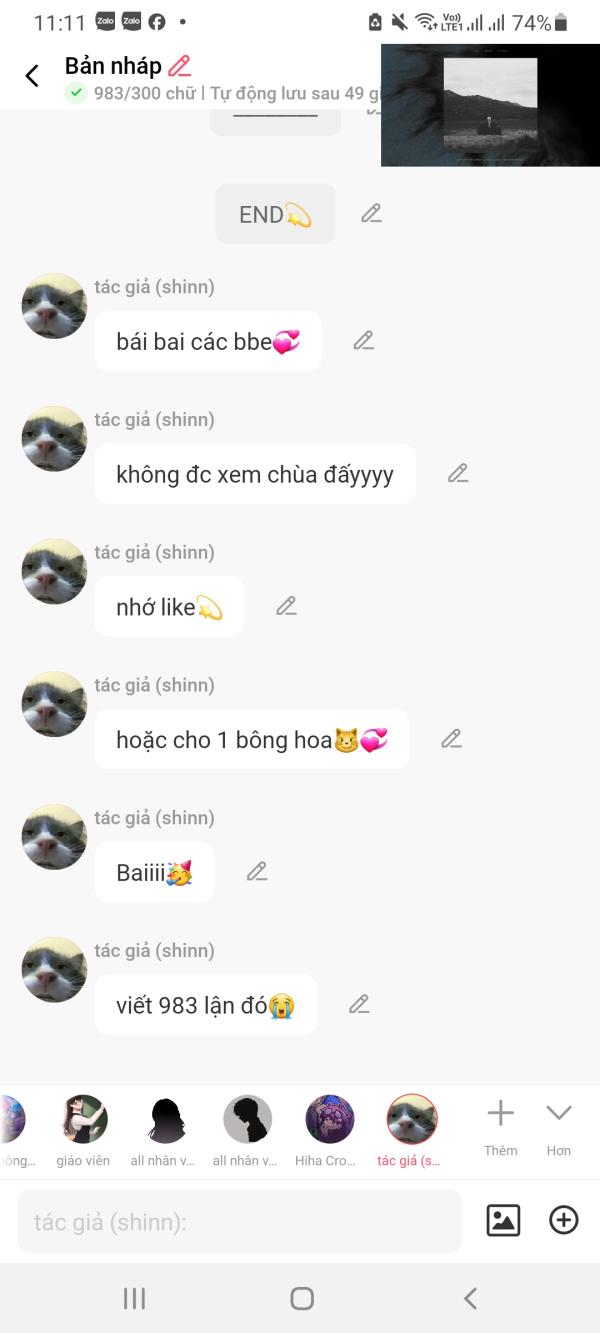
Task: Edit the END message
Action: tap(371, 213)
